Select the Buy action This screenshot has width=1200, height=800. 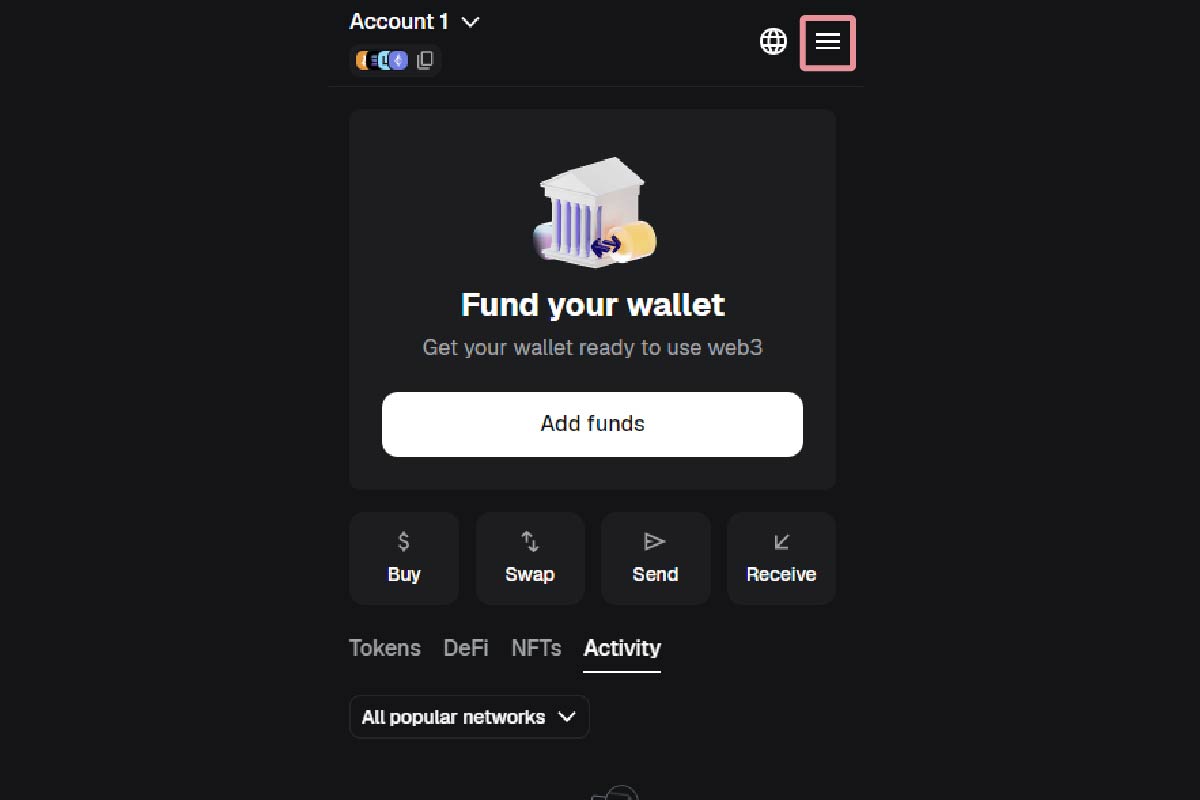404,558
